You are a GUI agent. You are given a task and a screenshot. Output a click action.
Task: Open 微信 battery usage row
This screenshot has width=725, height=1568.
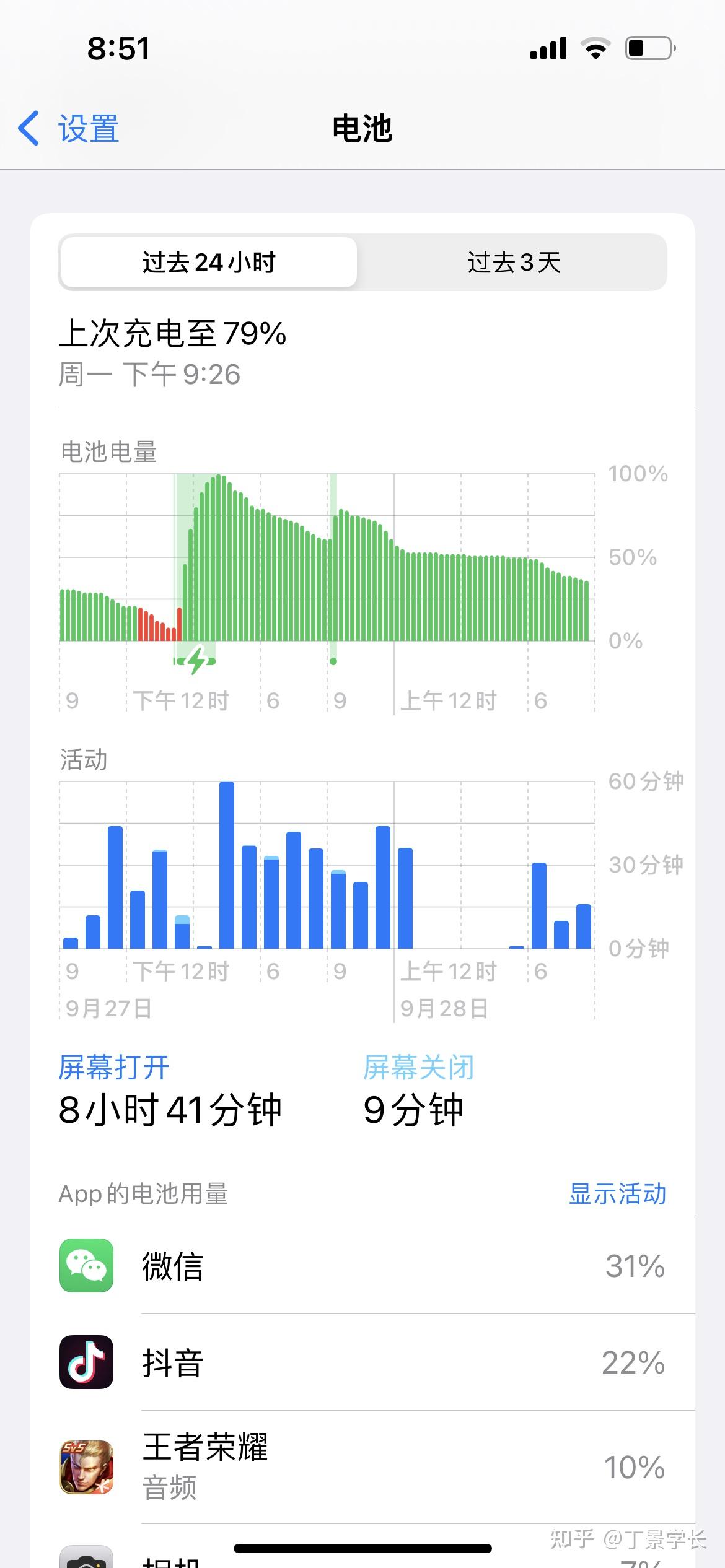click(x=362, y=1266)
